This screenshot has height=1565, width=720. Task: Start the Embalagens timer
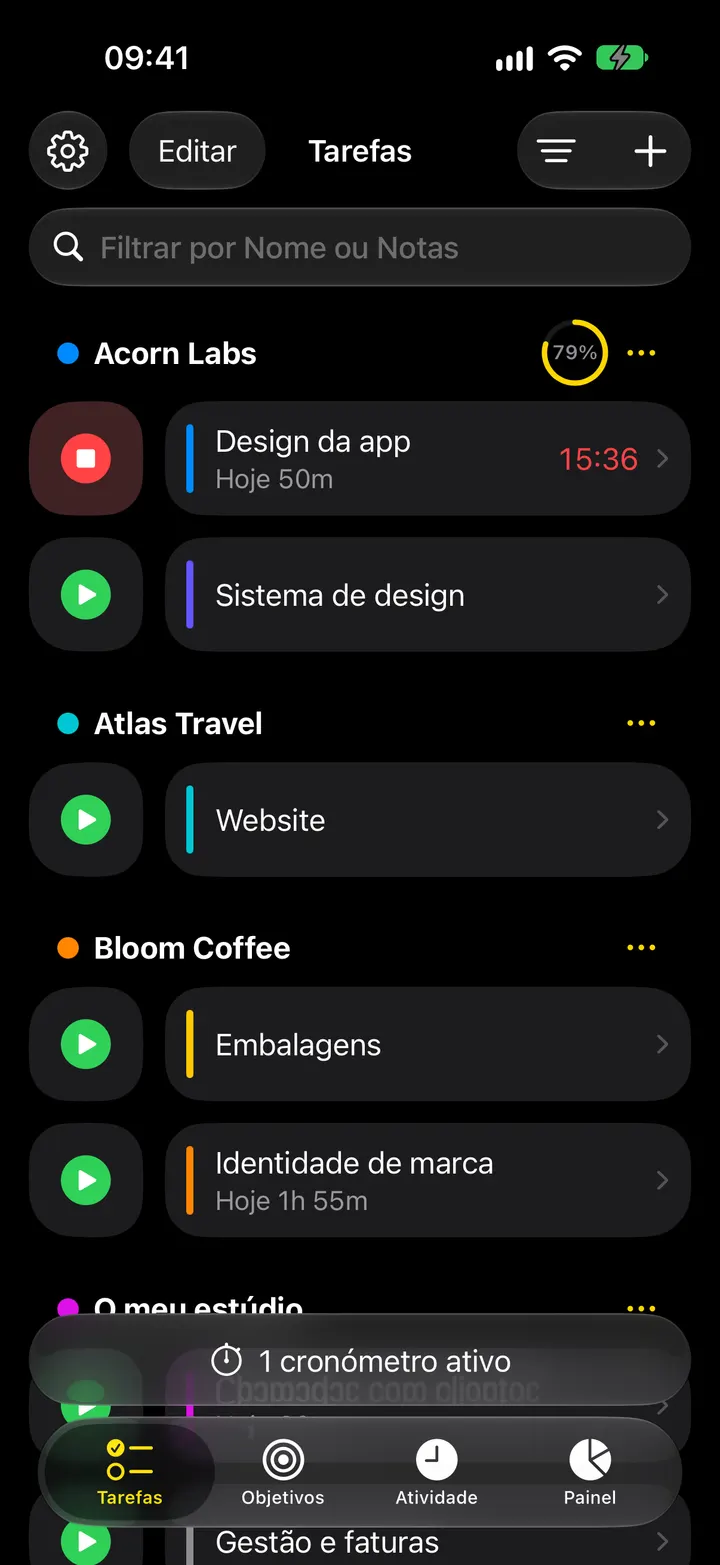pyautogui.click(x=86, y=1044)
